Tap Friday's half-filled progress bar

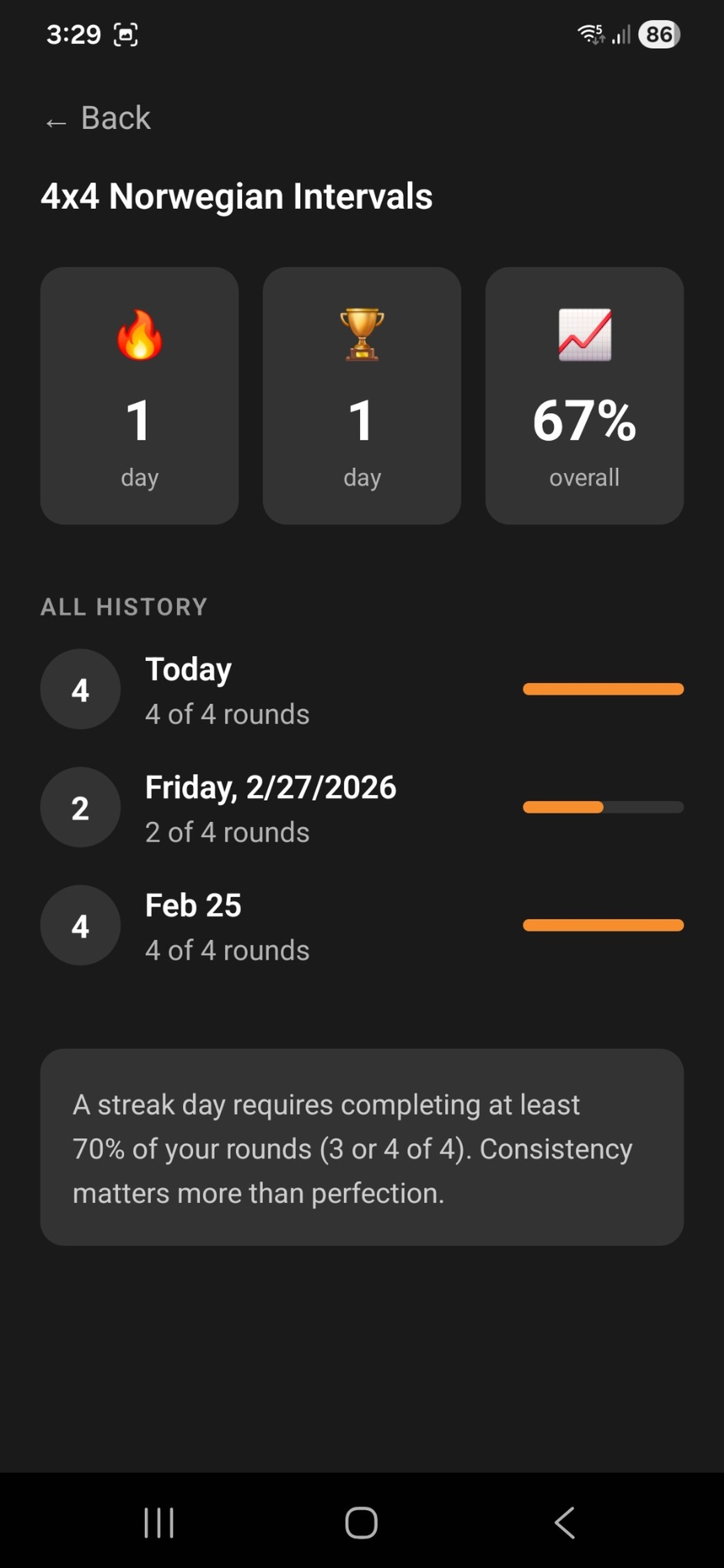click(604, 807)
